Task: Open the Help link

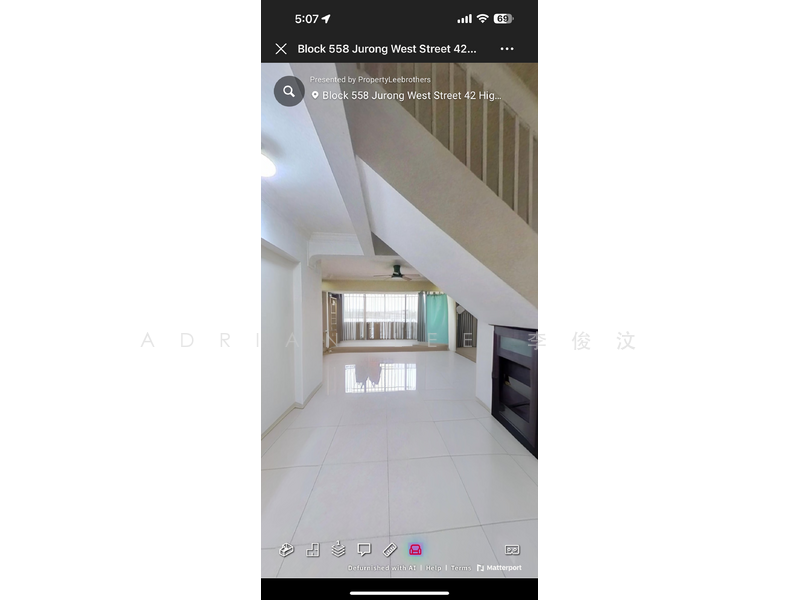Action: point(433,568)
